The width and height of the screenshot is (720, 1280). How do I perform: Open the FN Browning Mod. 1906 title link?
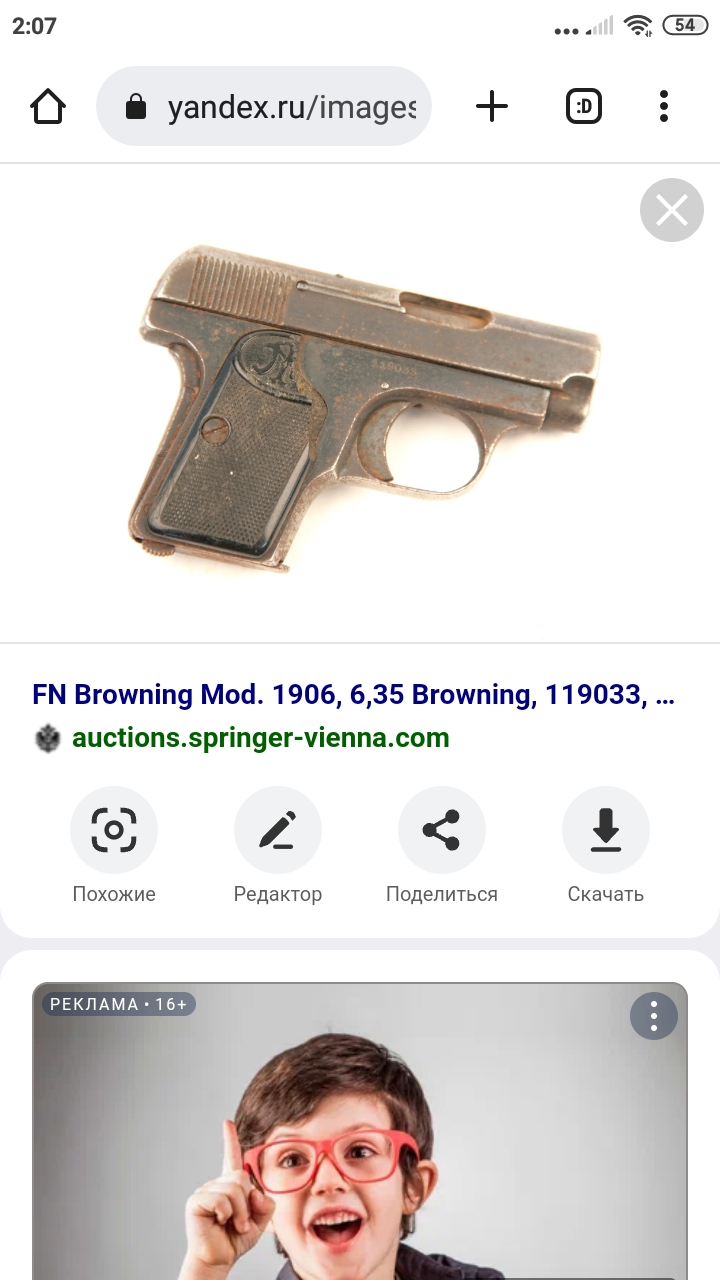point(353,695)
